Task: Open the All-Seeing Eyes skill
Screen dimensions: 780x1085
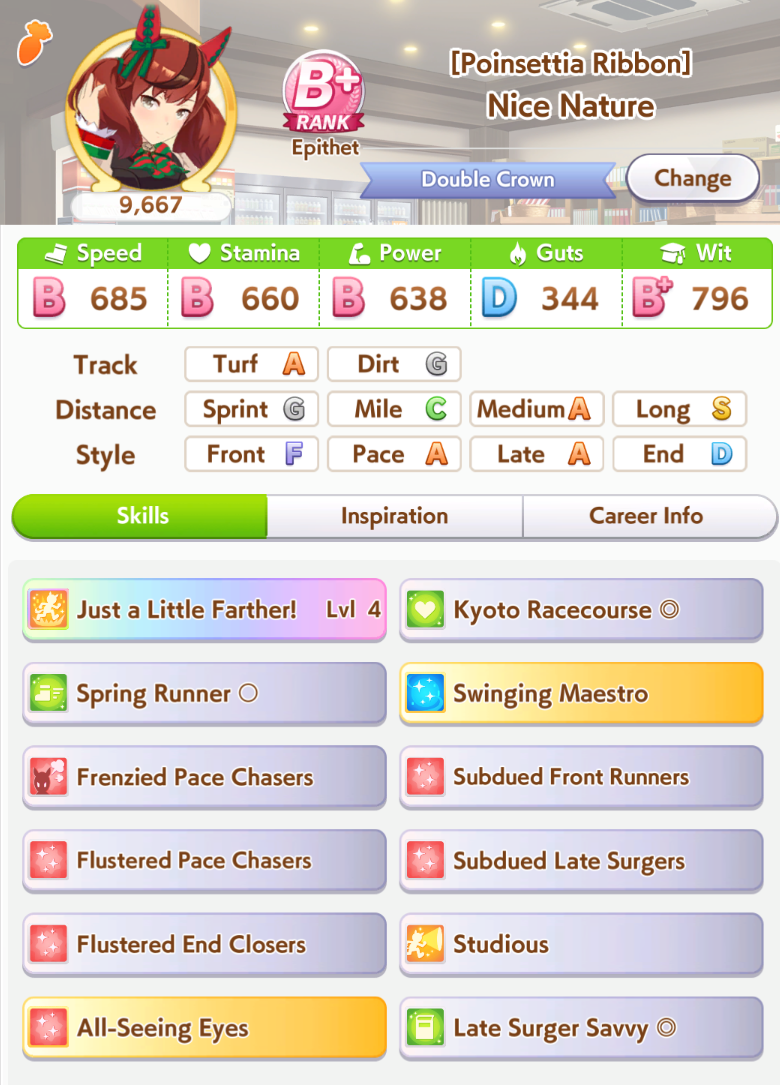Action: pyautogui.click(x=204, y=1028)
